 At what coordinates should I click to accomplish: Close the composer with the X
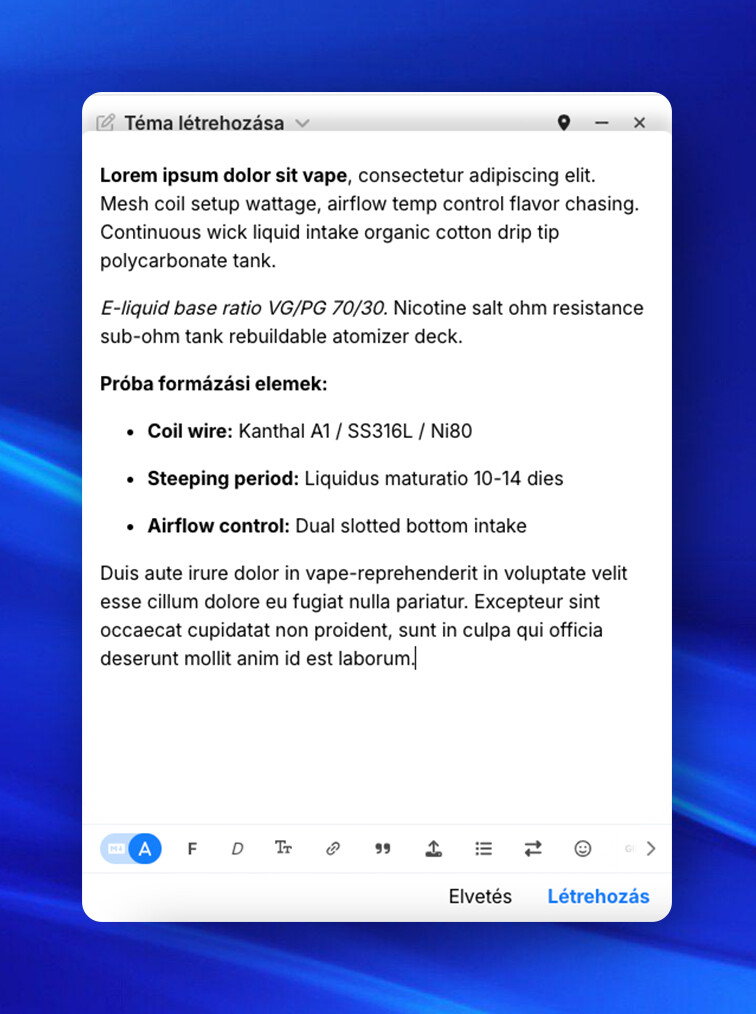click(639, 122)
